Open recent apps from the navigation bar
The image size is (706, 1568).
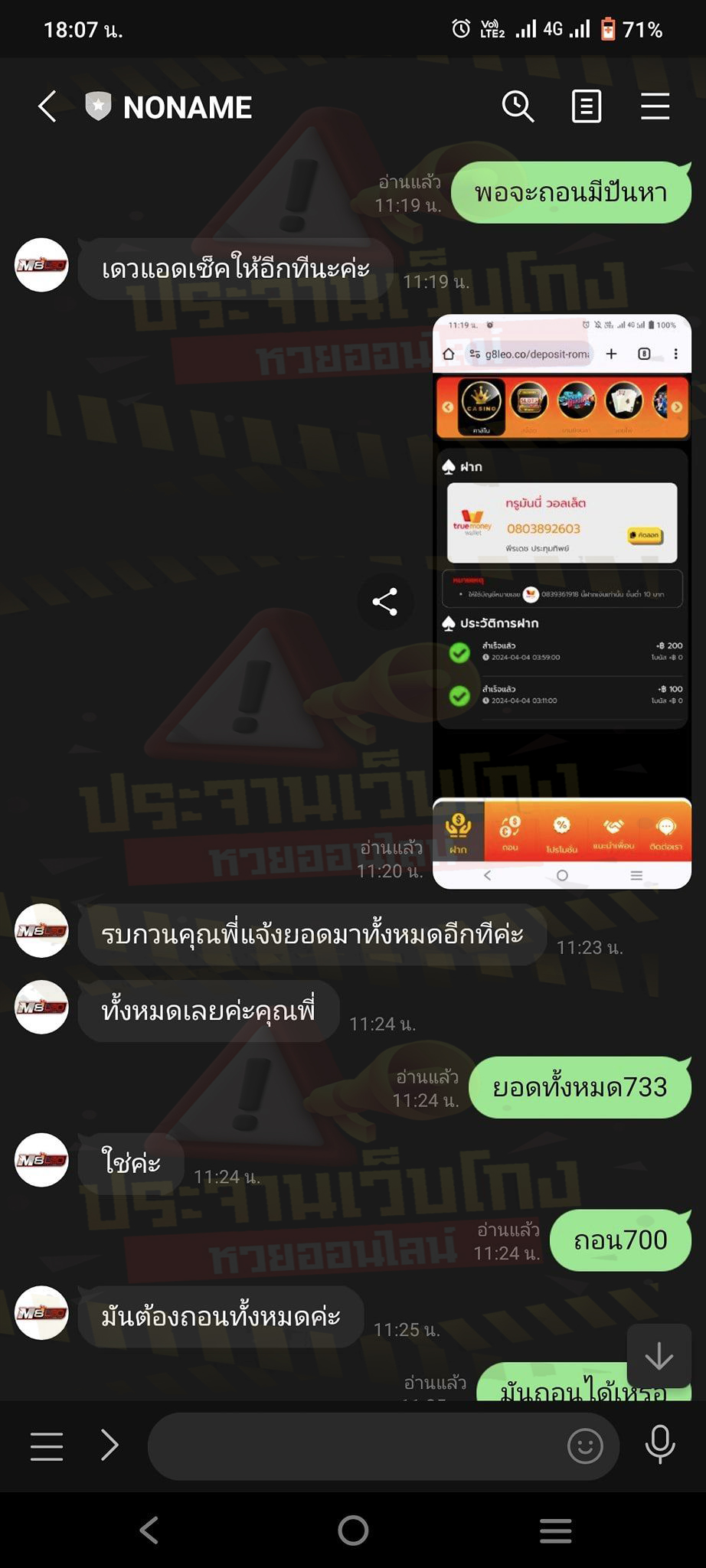click(556, 1530)
